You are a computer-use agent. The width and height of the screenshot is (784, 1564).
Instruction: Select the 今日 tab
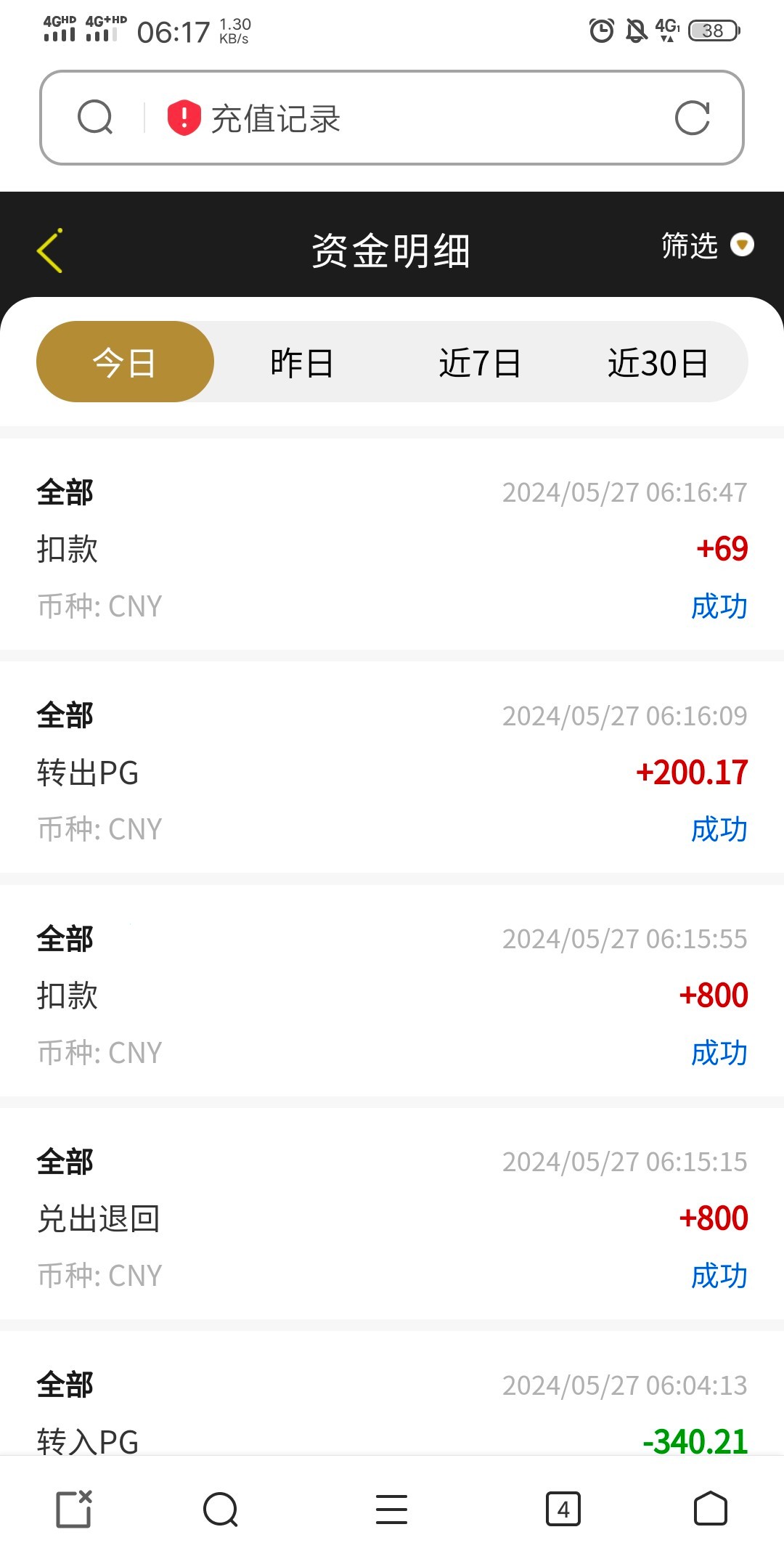[125, 362]
